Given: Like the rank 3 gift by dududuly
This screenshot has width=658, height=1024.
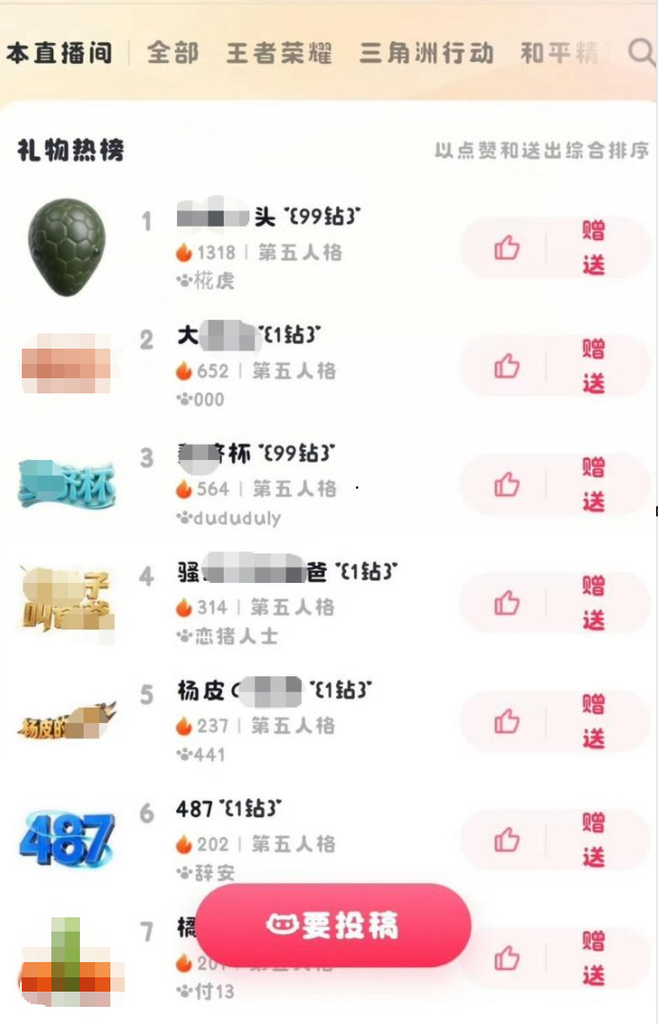Looking at the screenshot, I should [507, 485].
